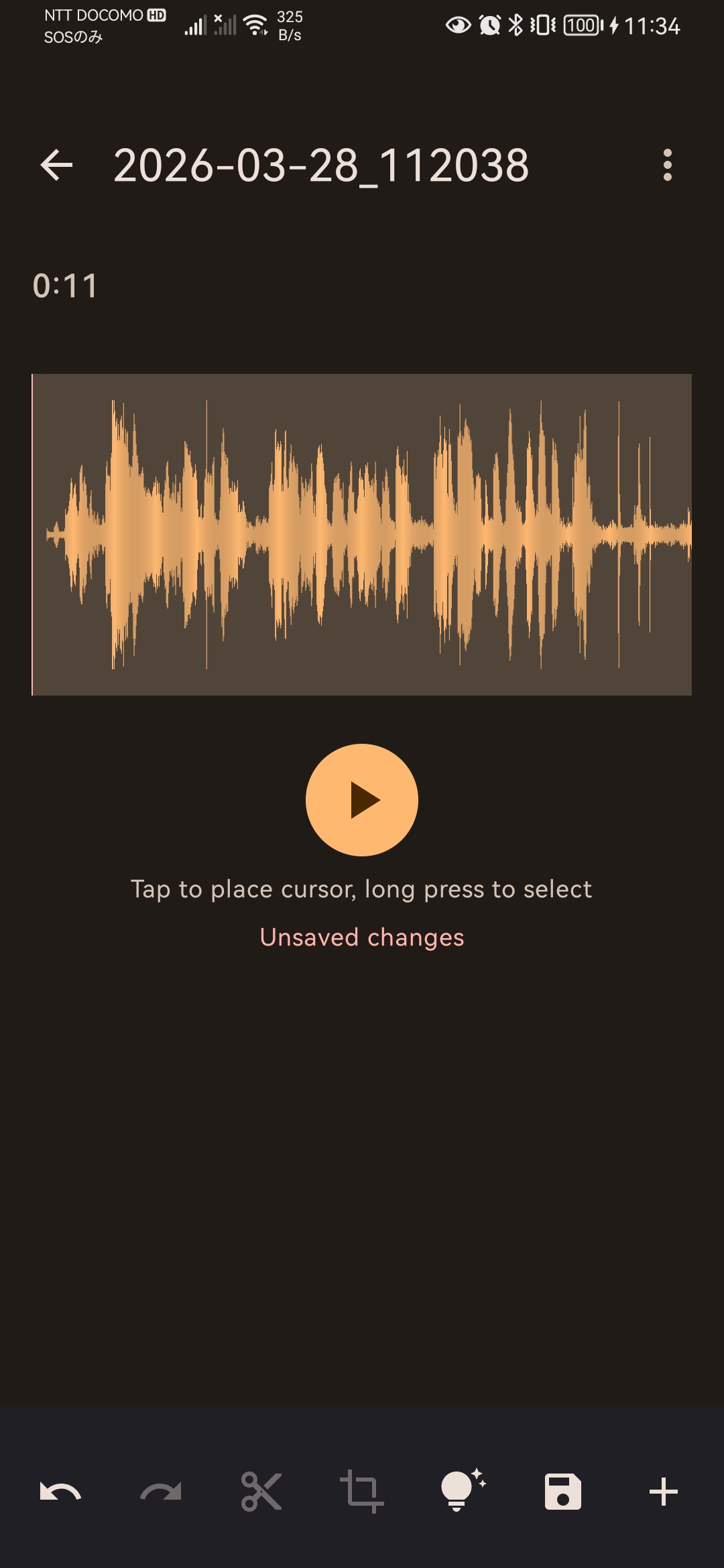Screen dimensions: 724x1568
Task: Select the recording title 2026-03-28_112038
Action: (x=320, y=167)
